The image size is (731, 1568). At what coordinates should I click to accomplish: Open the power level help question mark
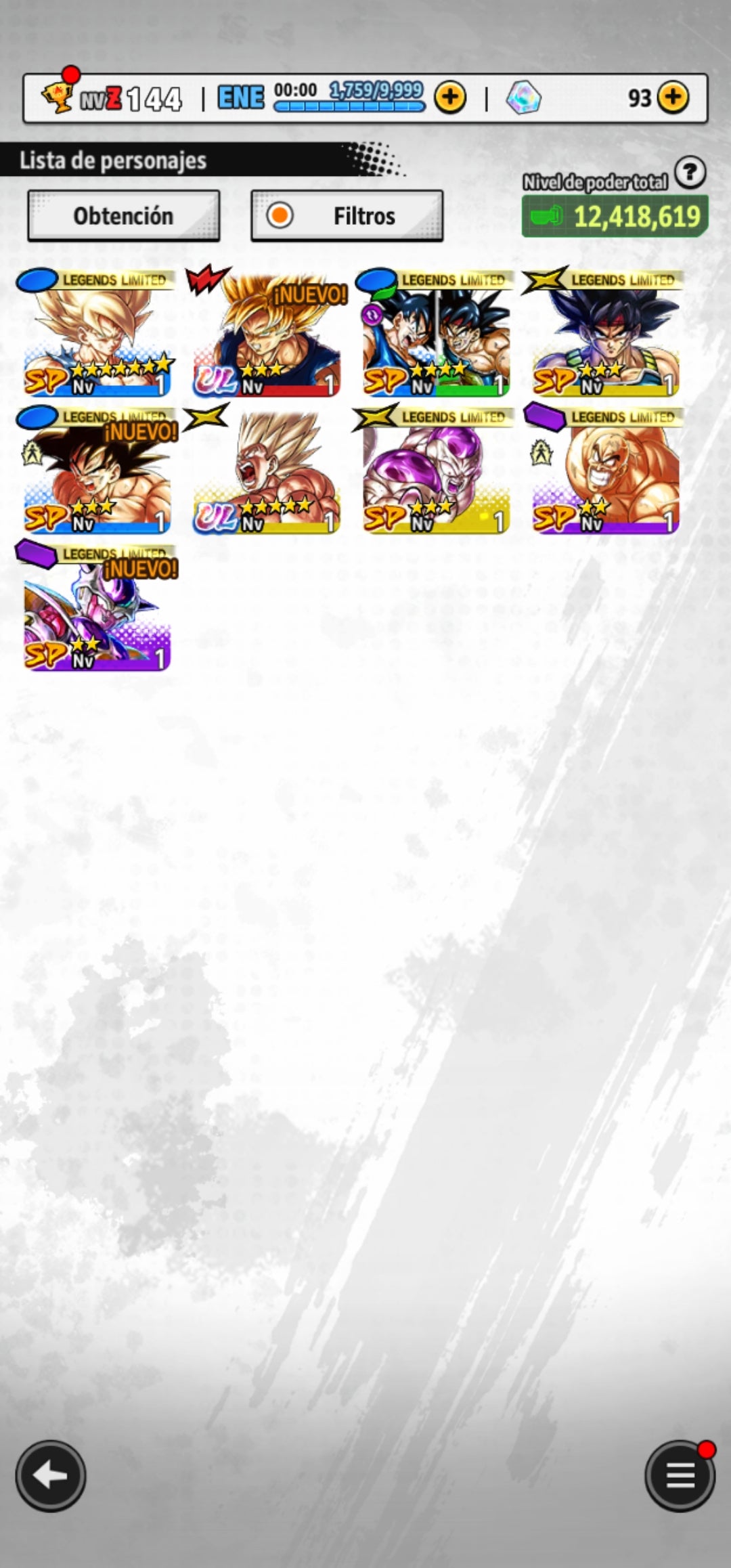click(x=690, y=173)
